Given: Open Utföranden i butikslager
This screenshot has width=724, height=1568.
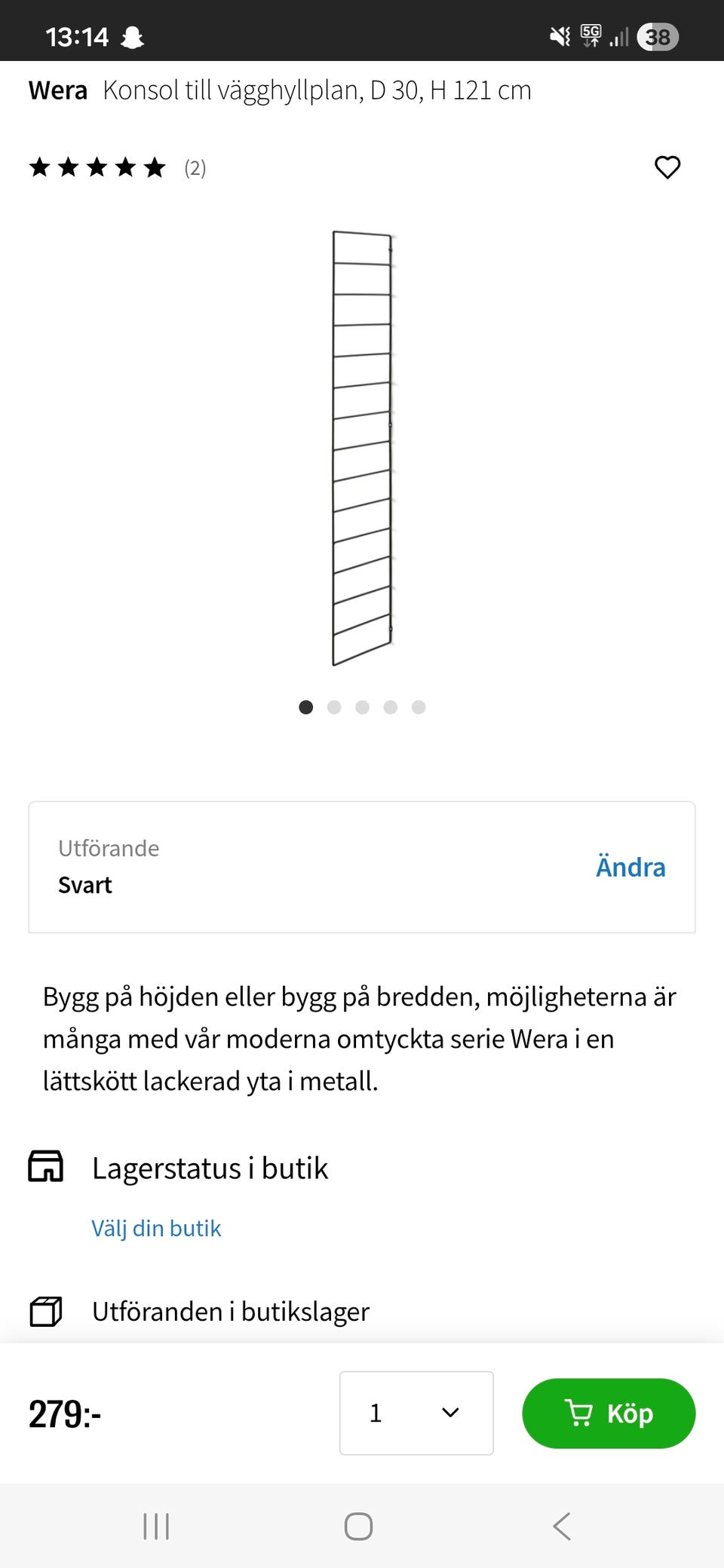Looking at the screenshot, I should 231,1311.
